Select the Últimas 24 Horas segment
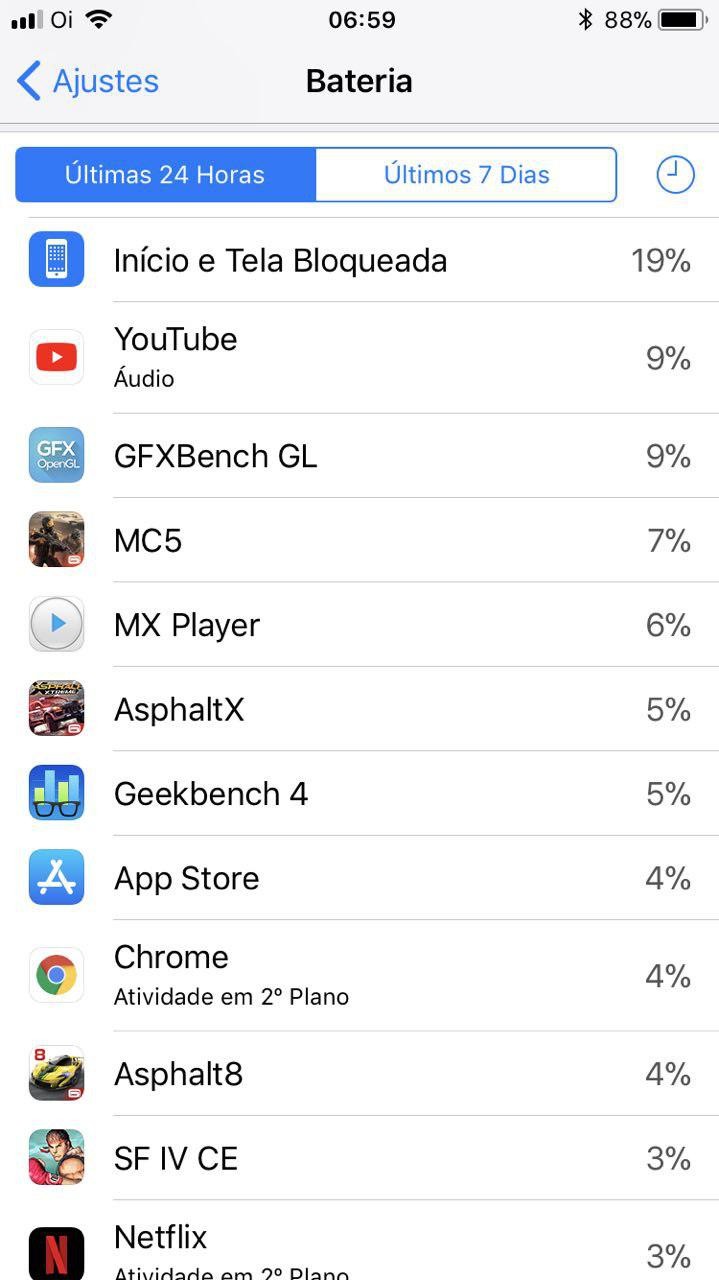 point(165,175)
